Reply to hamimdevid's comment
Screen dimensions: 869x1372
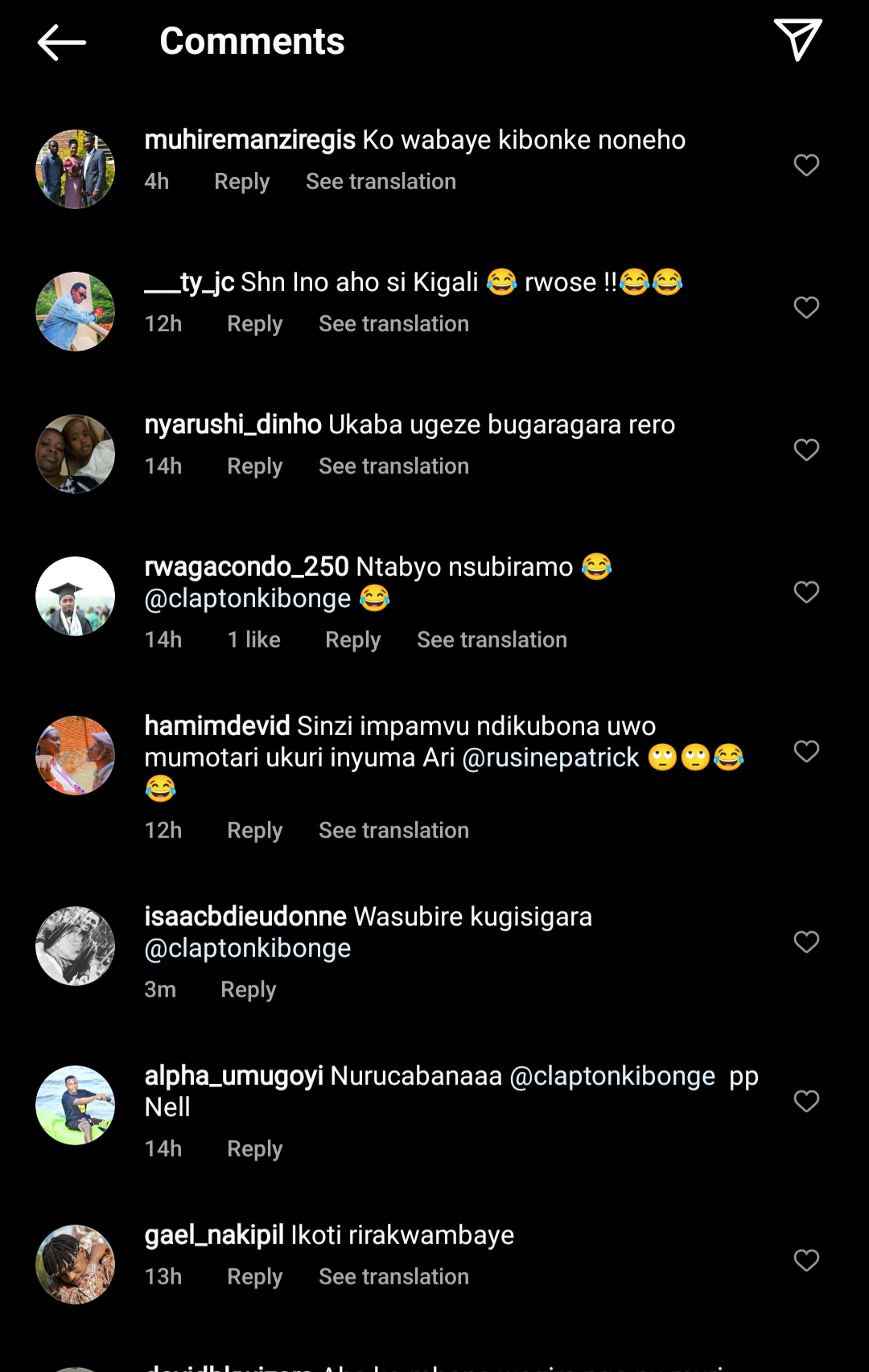pyautogui.click(x=254, y=831)
